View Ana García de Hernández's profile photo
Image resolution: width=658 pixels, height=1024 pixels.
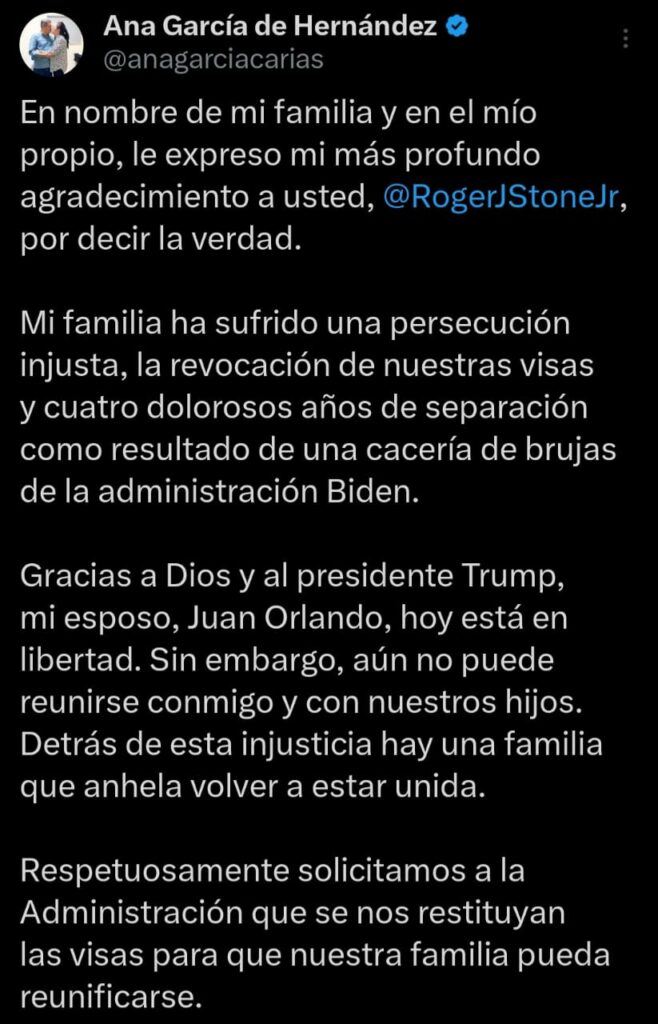(x=51, y=45)
